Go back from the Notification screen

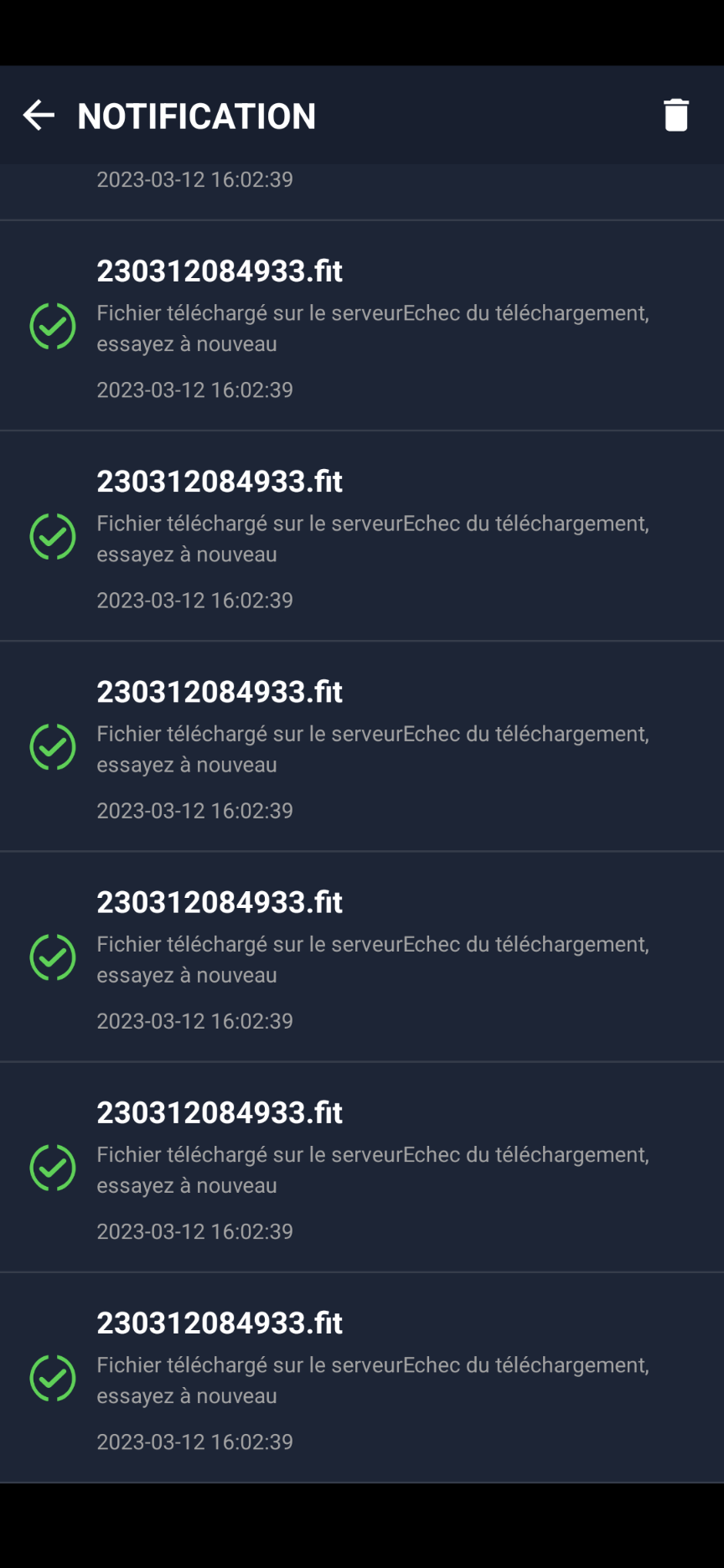coord(39,116)
